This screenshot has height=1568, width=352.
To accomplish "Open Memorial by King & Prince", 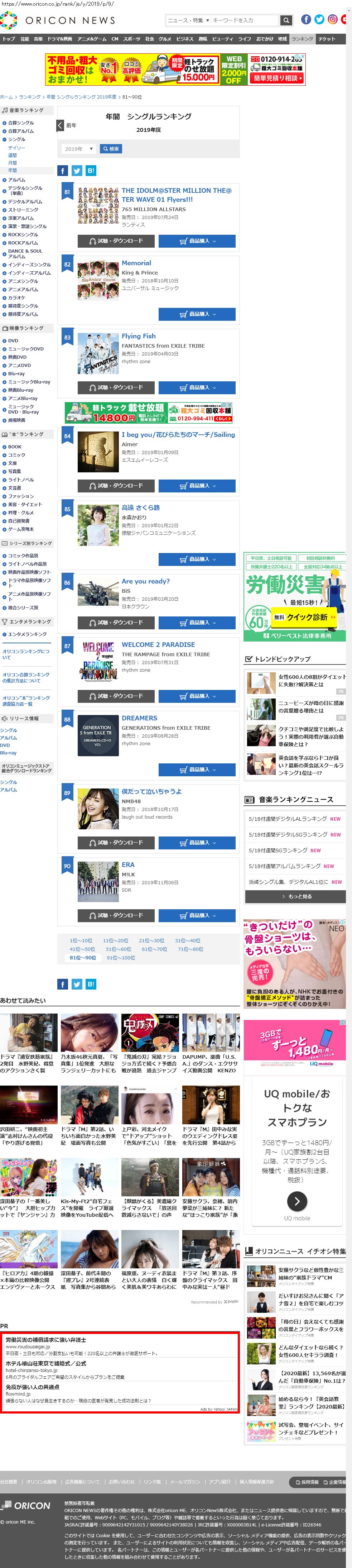I will [x=136, y=263].
